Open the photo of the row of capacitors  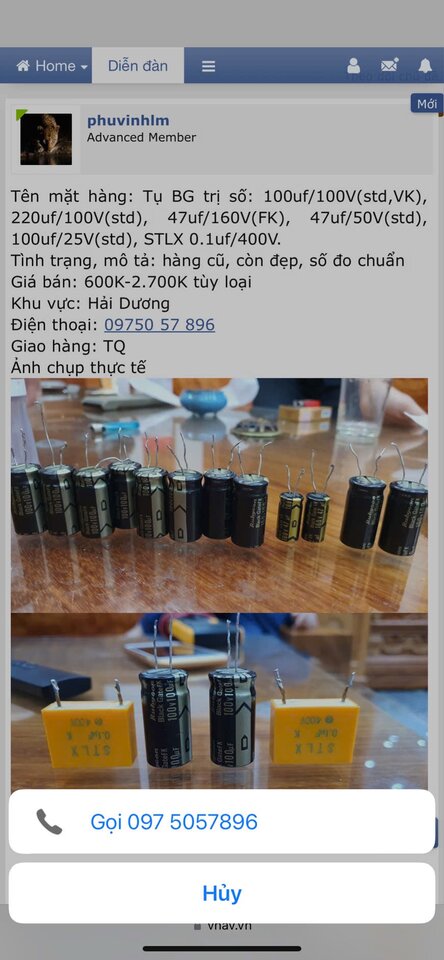coord(219,495)
